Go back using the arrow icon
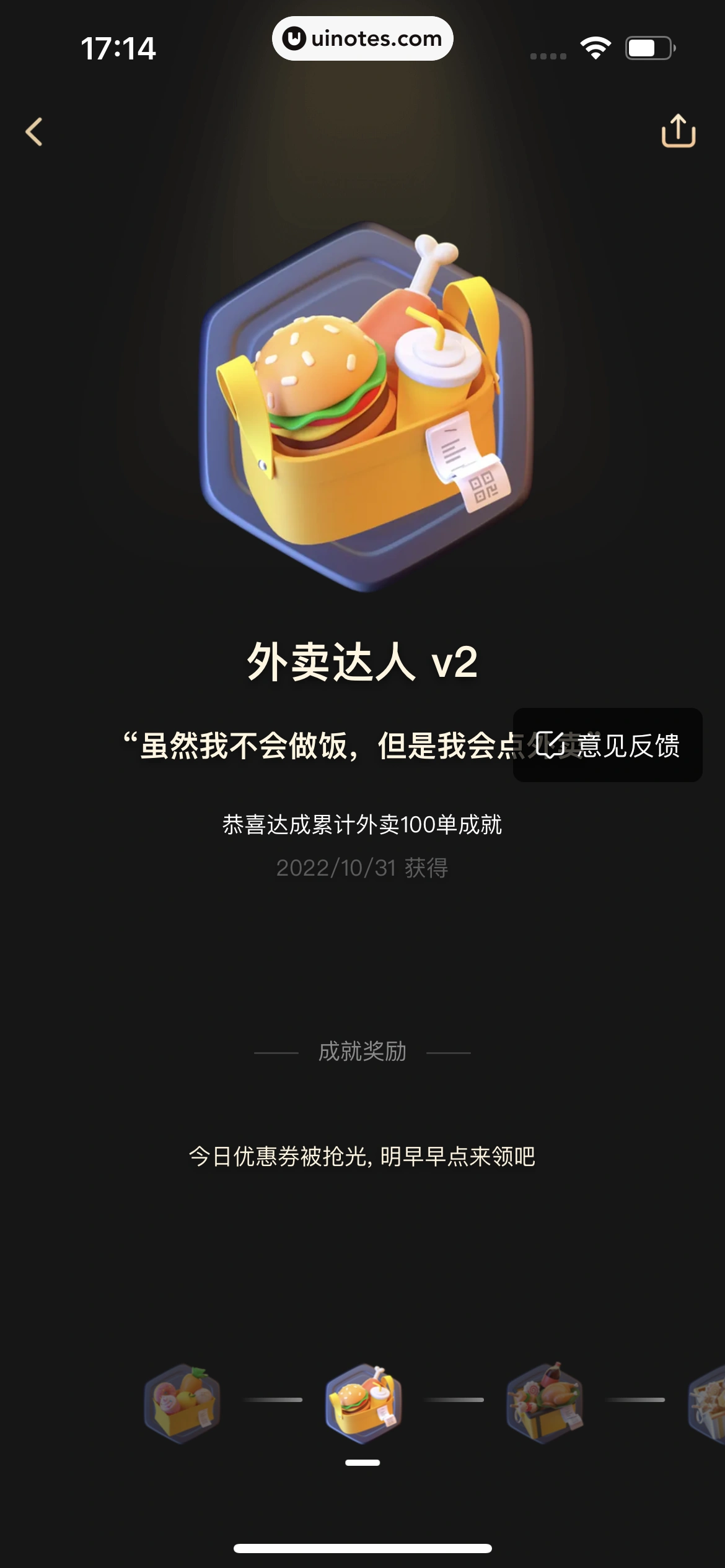Screen dimensions: 725x1568 [x=34, y=132]
